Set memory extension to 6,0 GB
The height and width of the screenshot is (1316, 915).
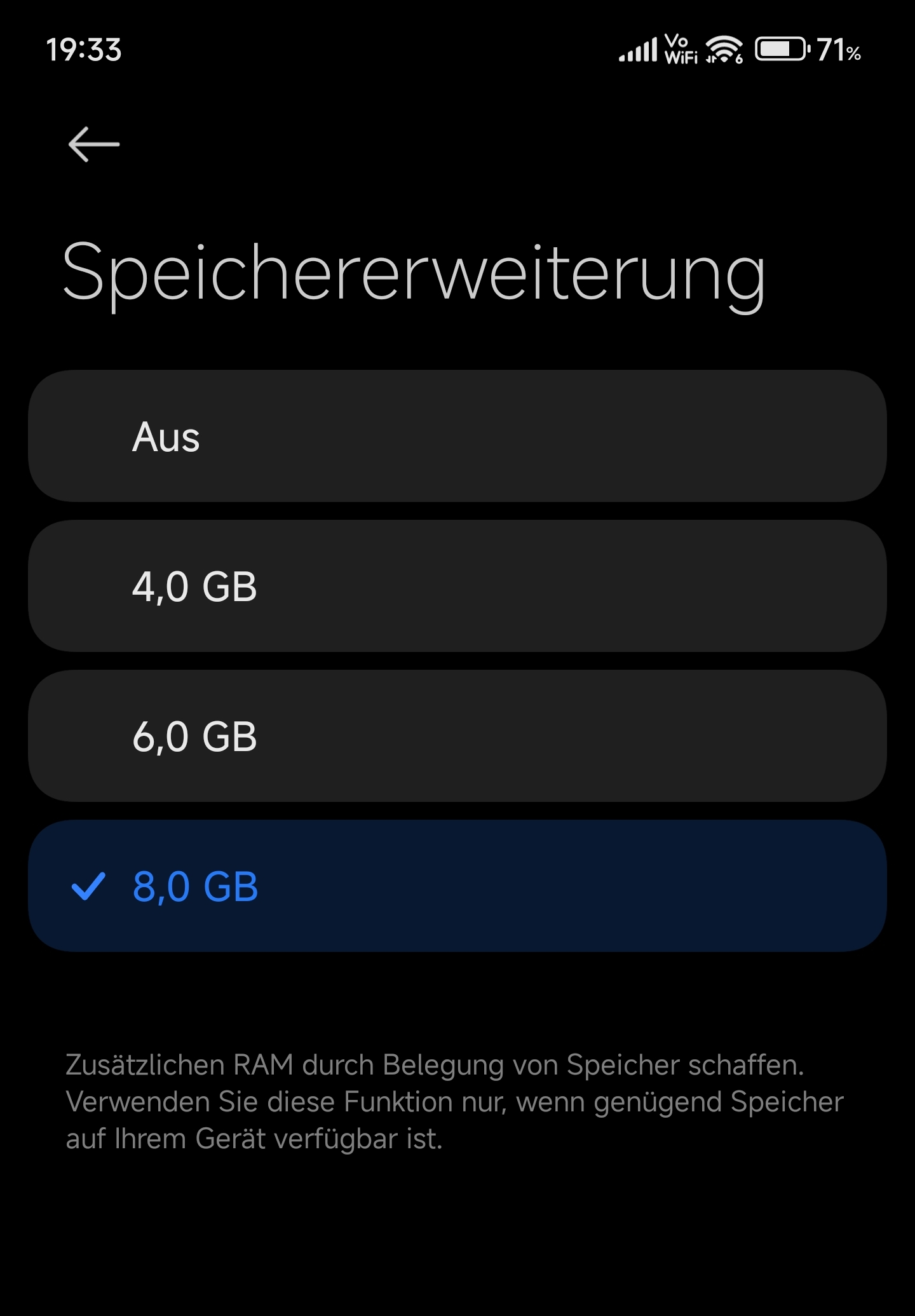(x=456, y=736)
